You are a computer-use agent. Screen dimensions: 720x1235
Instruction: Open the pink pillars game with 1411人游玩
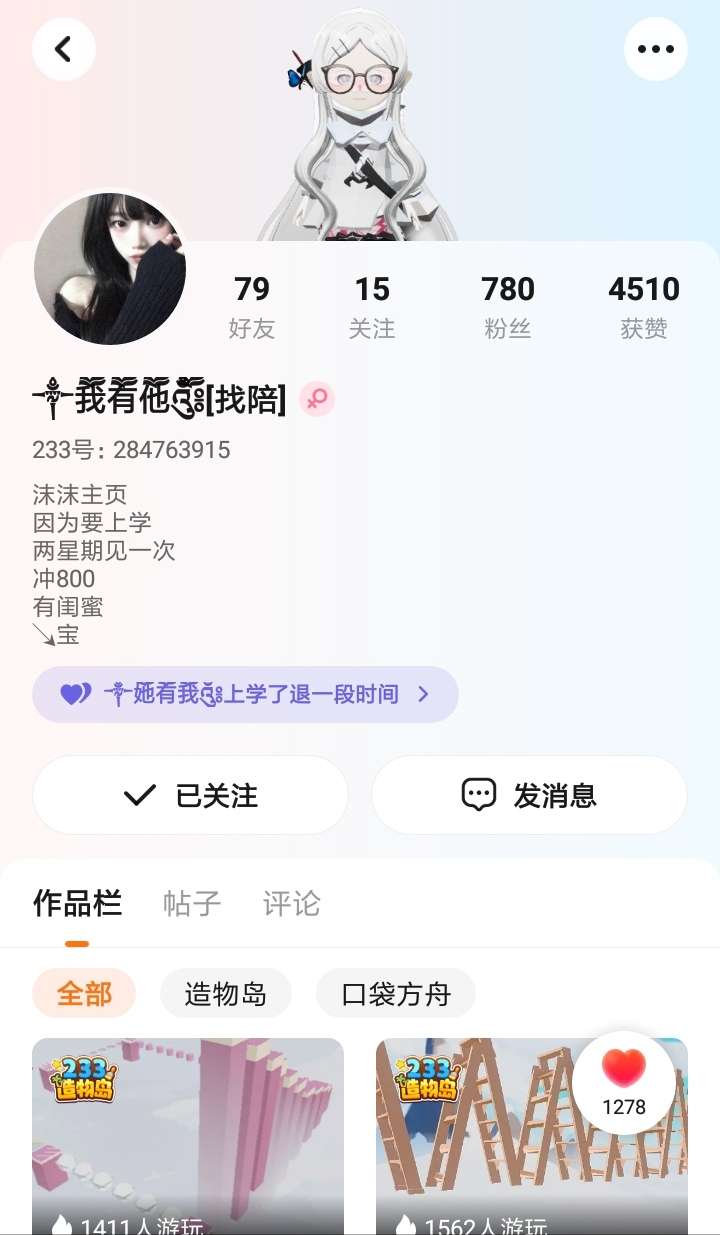[188, 1140]
